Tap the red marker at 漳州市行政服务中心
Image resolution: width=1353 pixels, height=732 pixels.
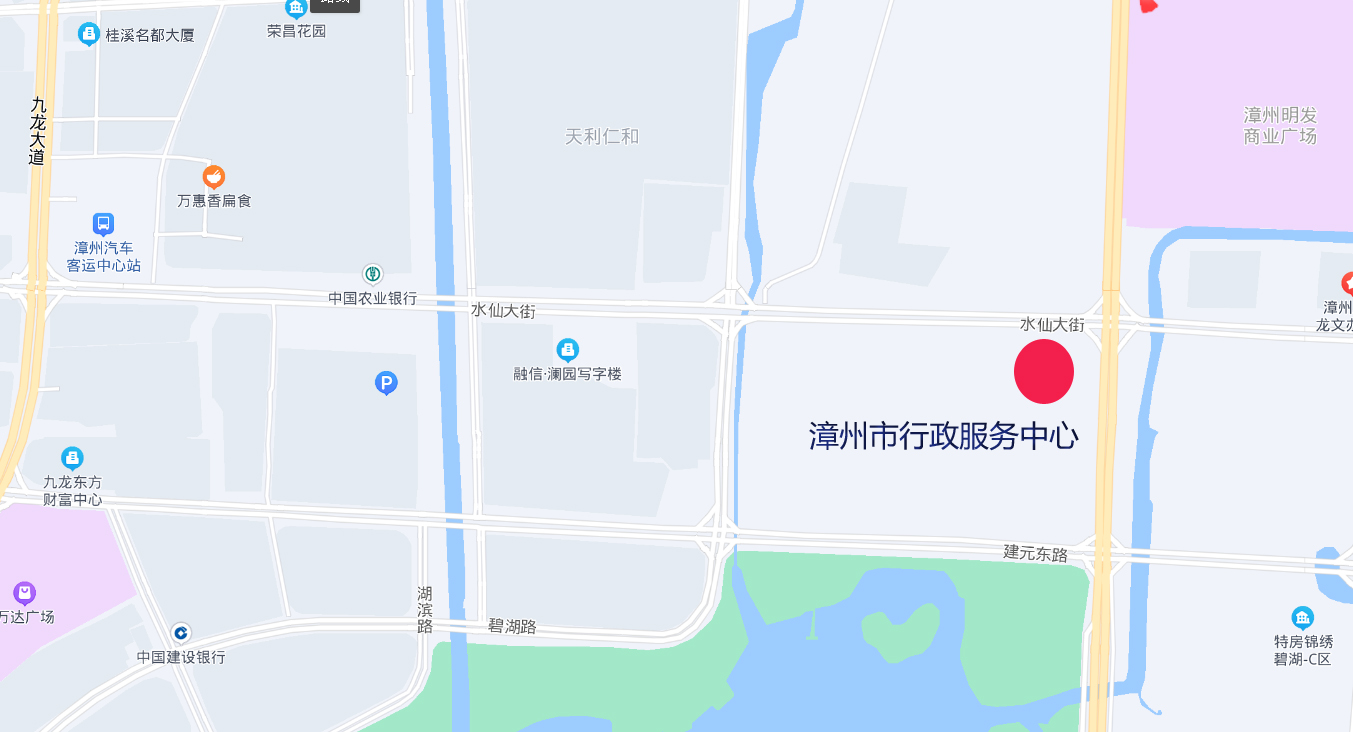click(x=1043, y=371)
